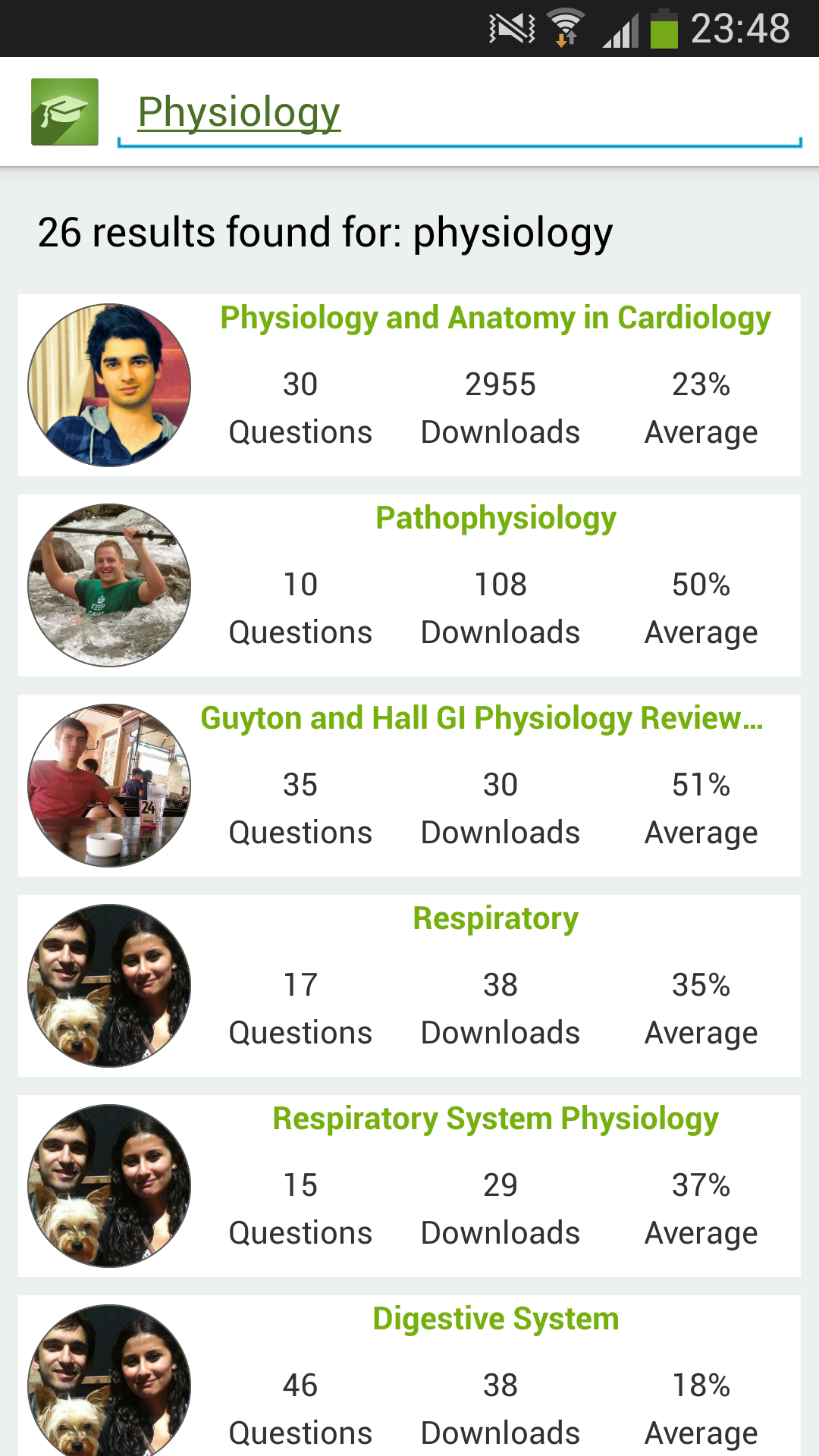Tap the download arrow on the Wi-Fi icon

point(562,42)
